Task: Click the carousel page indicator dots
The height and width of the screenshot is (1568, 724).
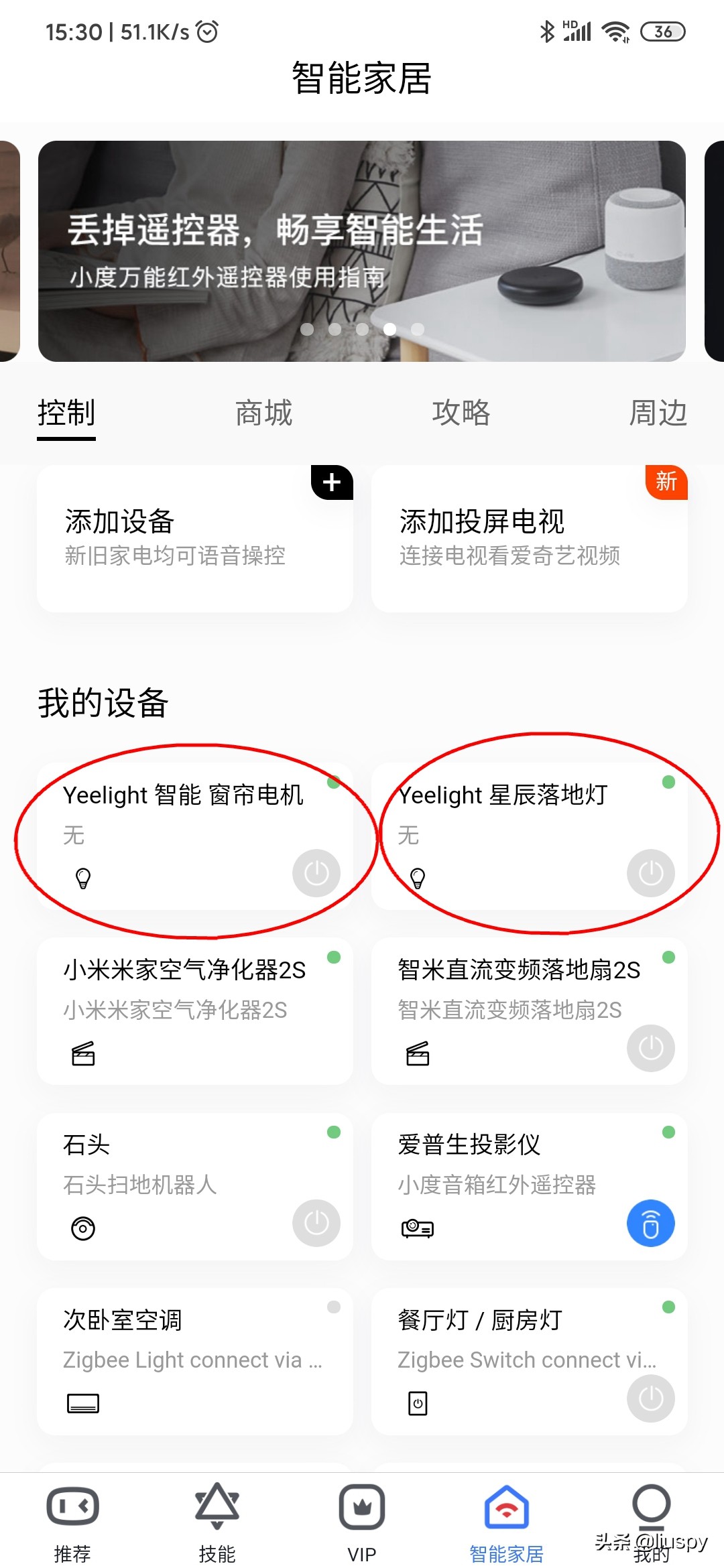Action: (x=362, y=330)
